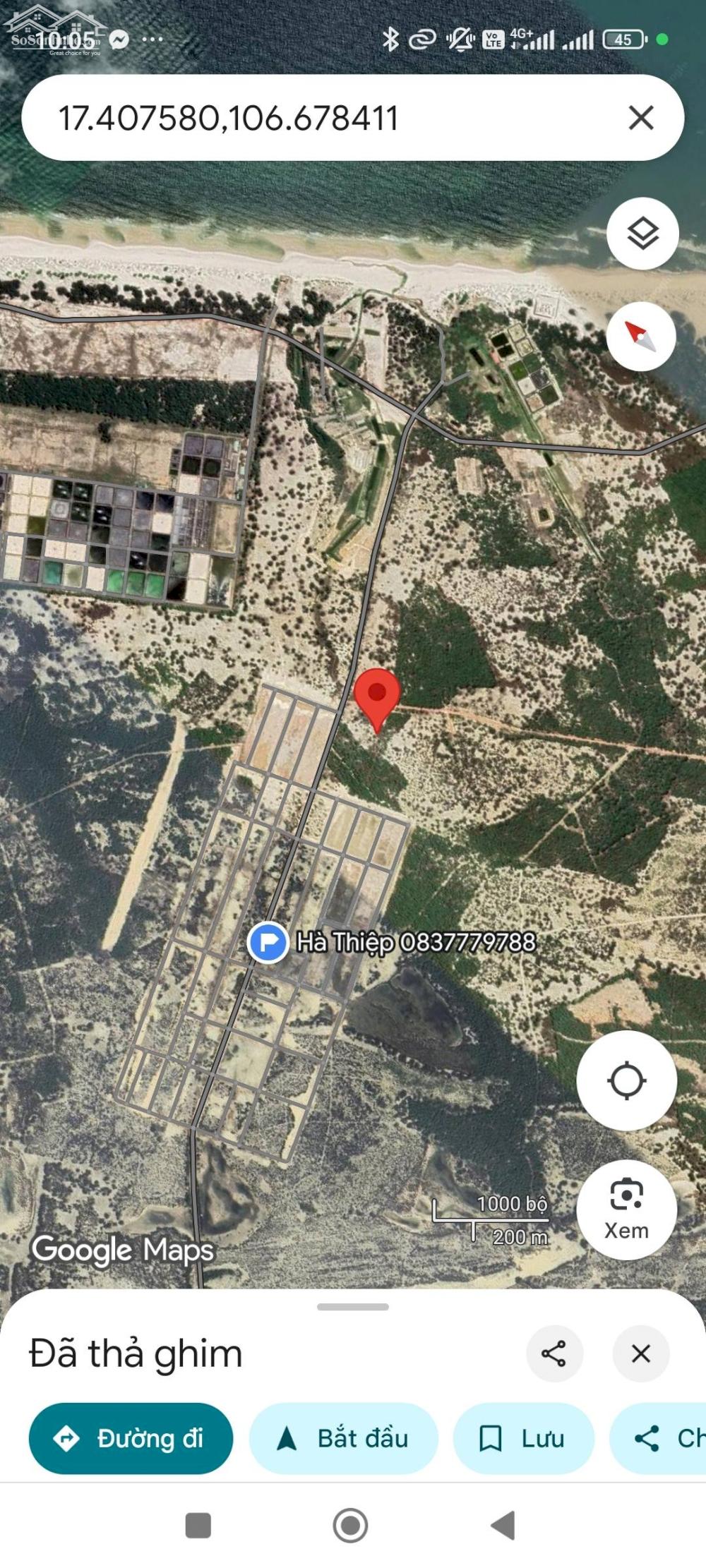Go to the system home screen
Image resolution: width=706 pixels, height=1568 pixels.
click(350, 1526)
